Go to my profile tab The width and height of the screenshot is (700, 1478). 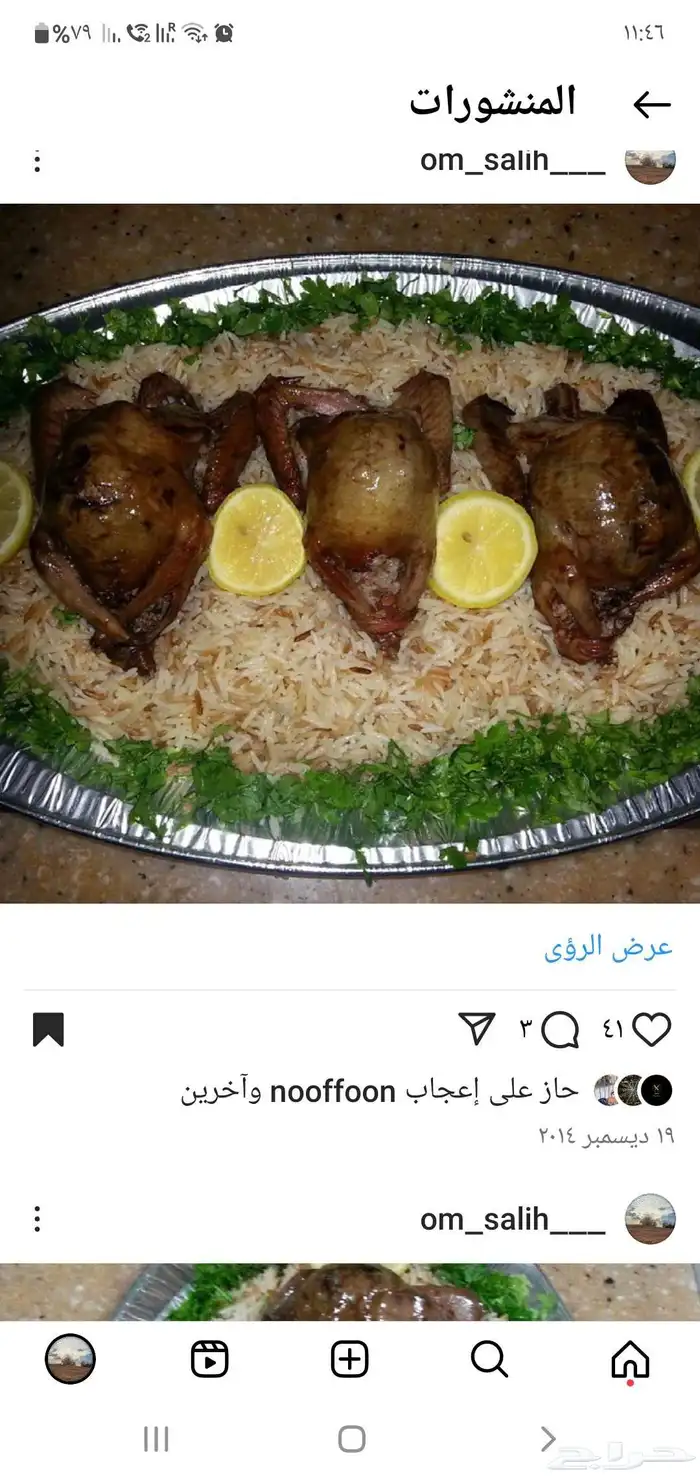[70, 1359]
